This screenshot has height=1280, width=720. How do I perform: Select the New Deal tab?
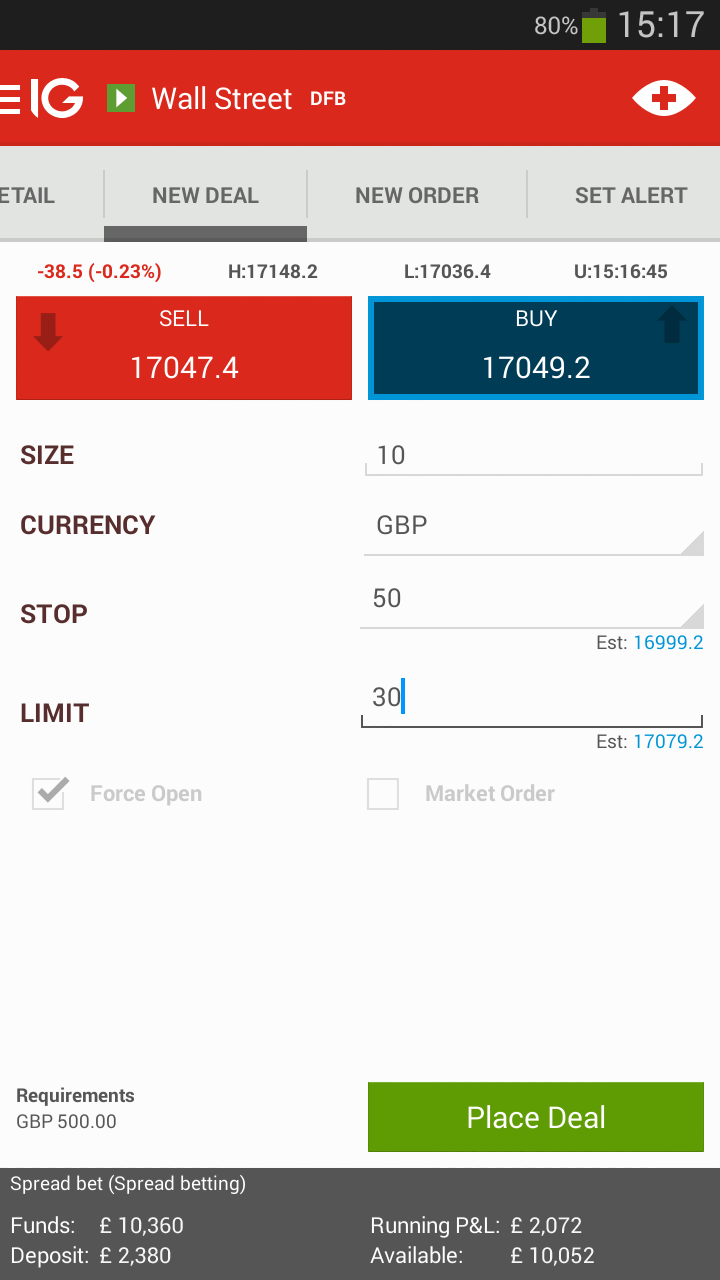pyautogui.click(x=205, y=195)
